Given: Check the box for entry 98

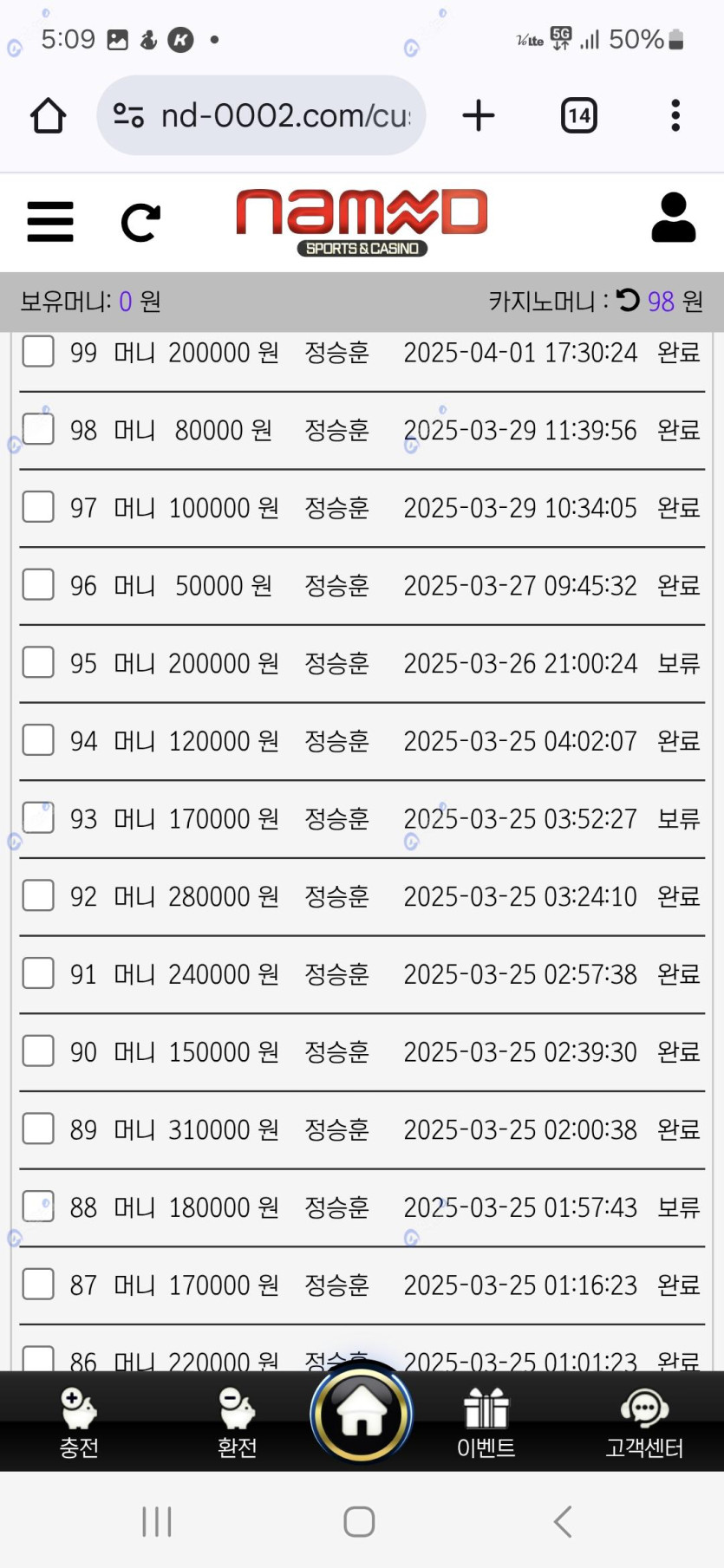Looking at the screenshot, I should tap(38, 429).
